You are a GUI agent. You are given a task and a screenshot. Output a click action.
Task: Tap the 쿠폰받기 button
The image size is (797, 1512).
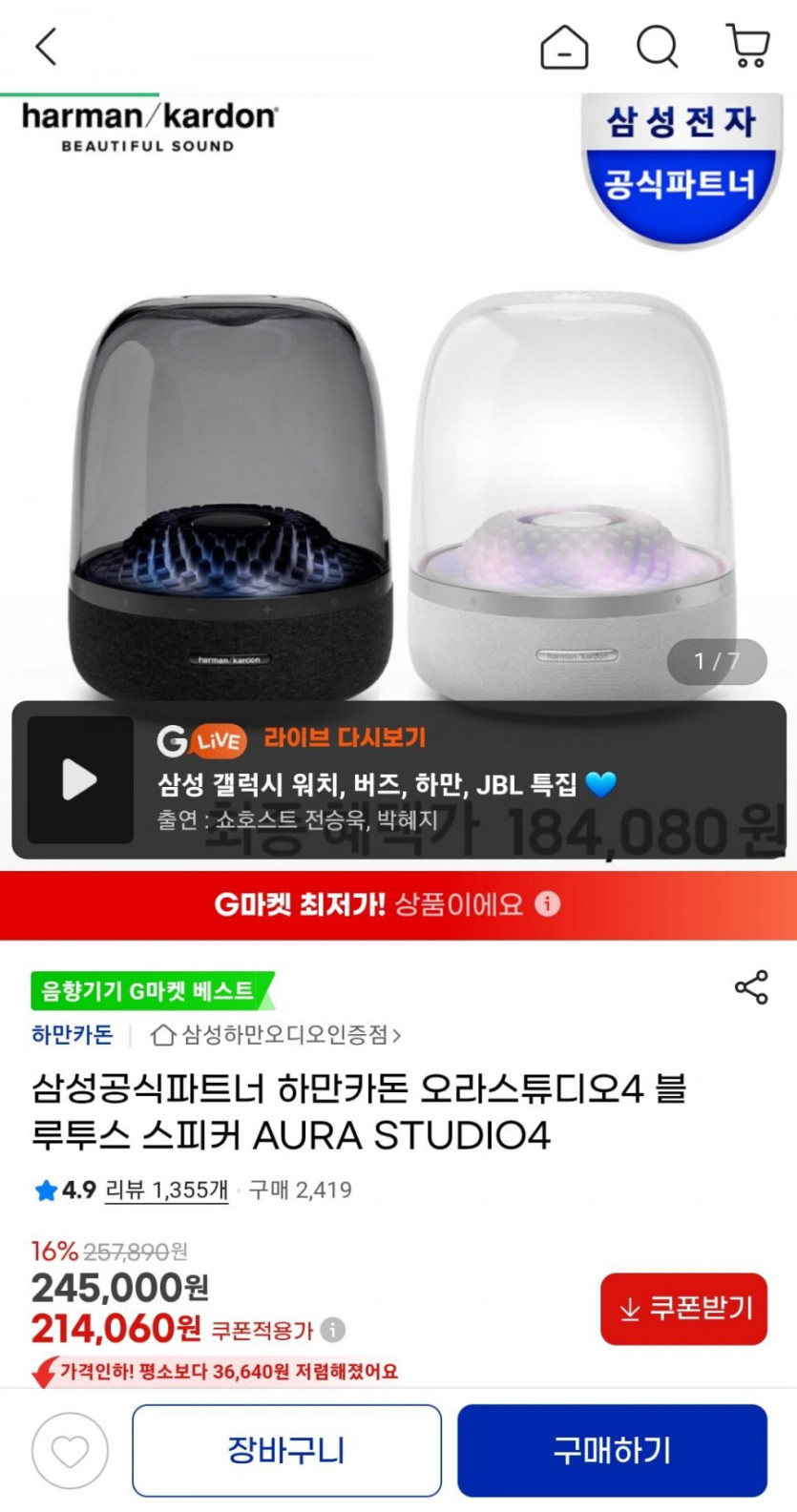(683, 1309)
